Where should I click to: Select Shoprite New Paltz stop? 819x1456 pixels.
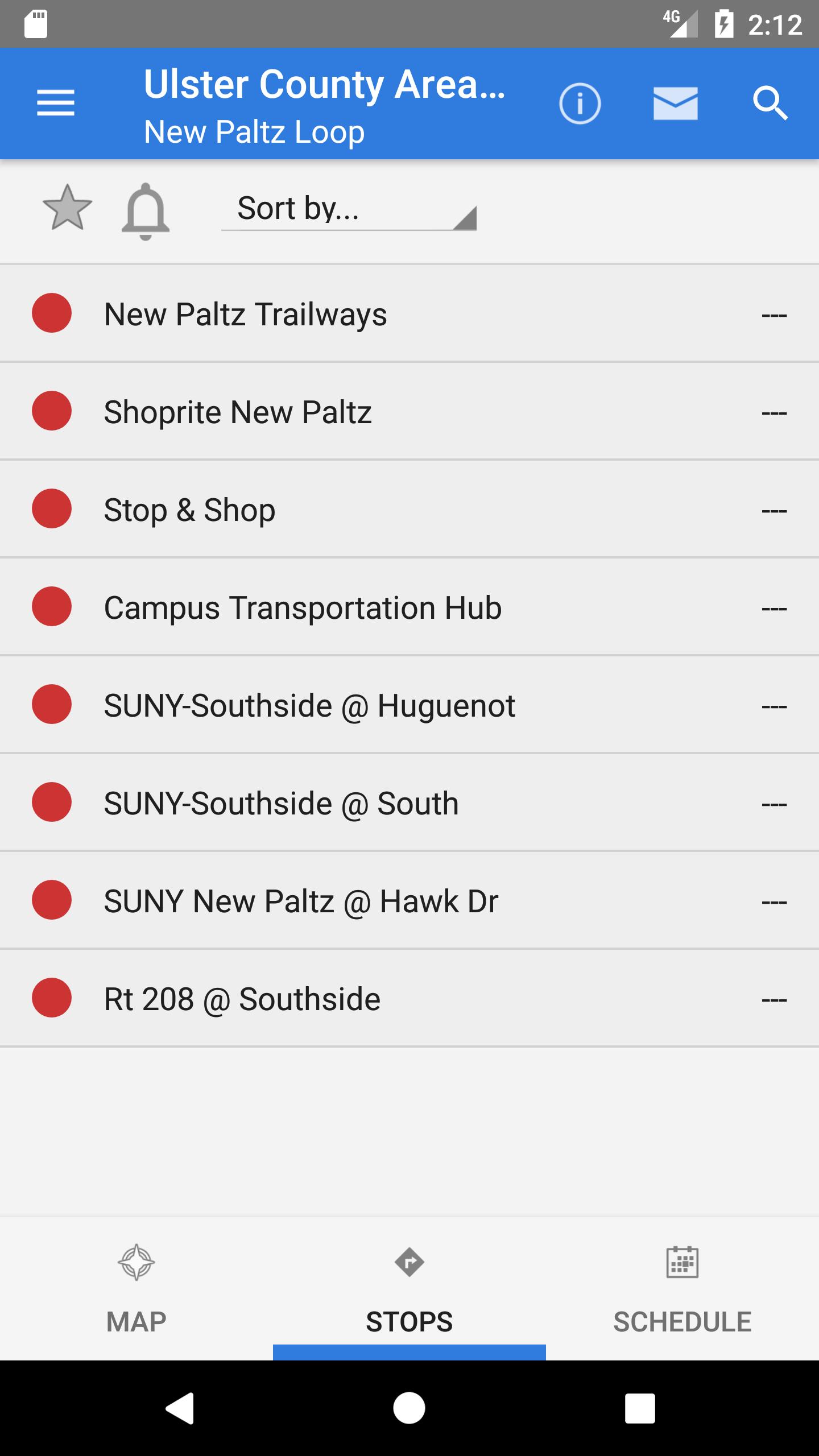click(x=409, y=411)
